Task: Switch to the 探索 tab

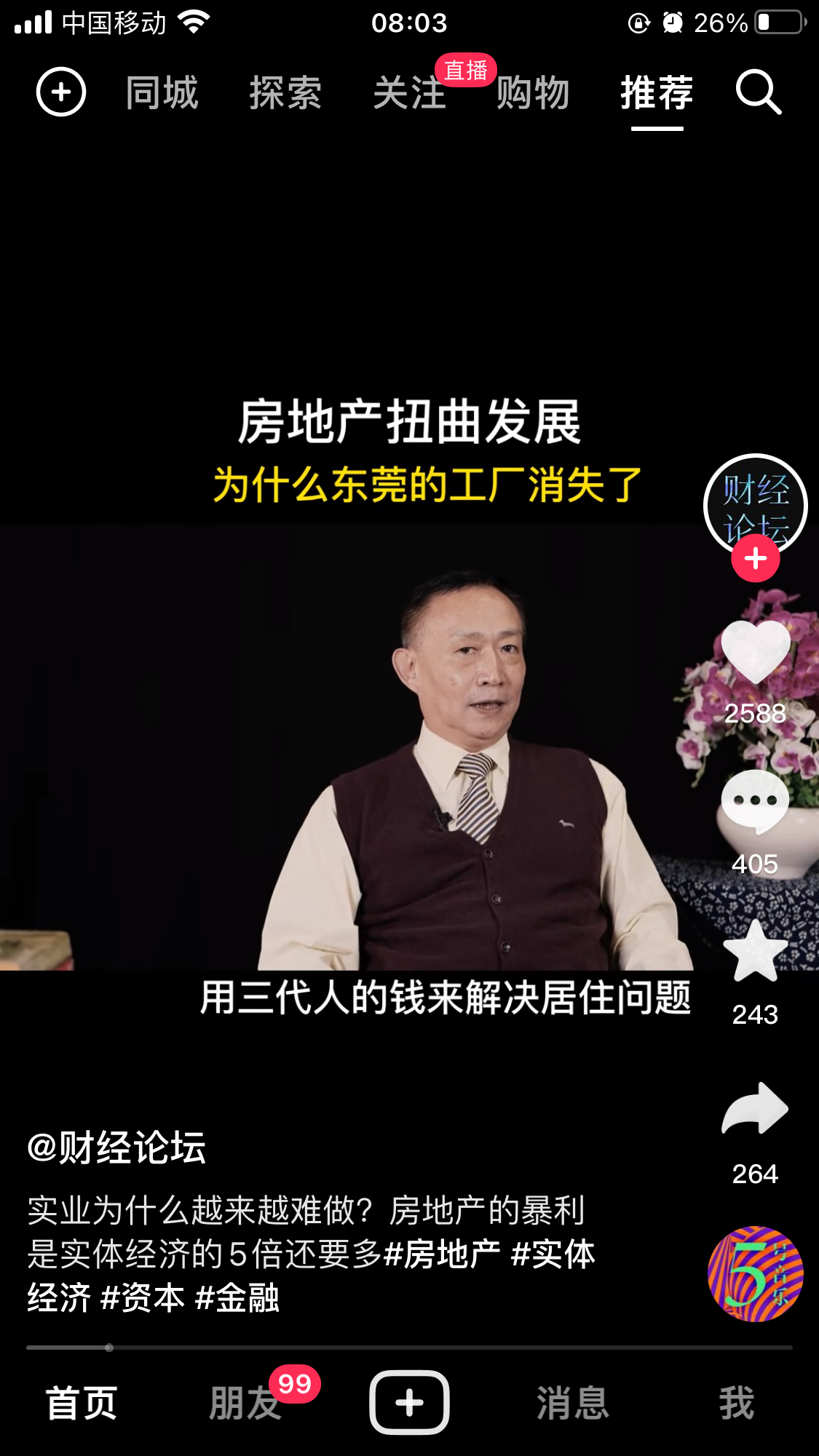Action: click(285, 93)
